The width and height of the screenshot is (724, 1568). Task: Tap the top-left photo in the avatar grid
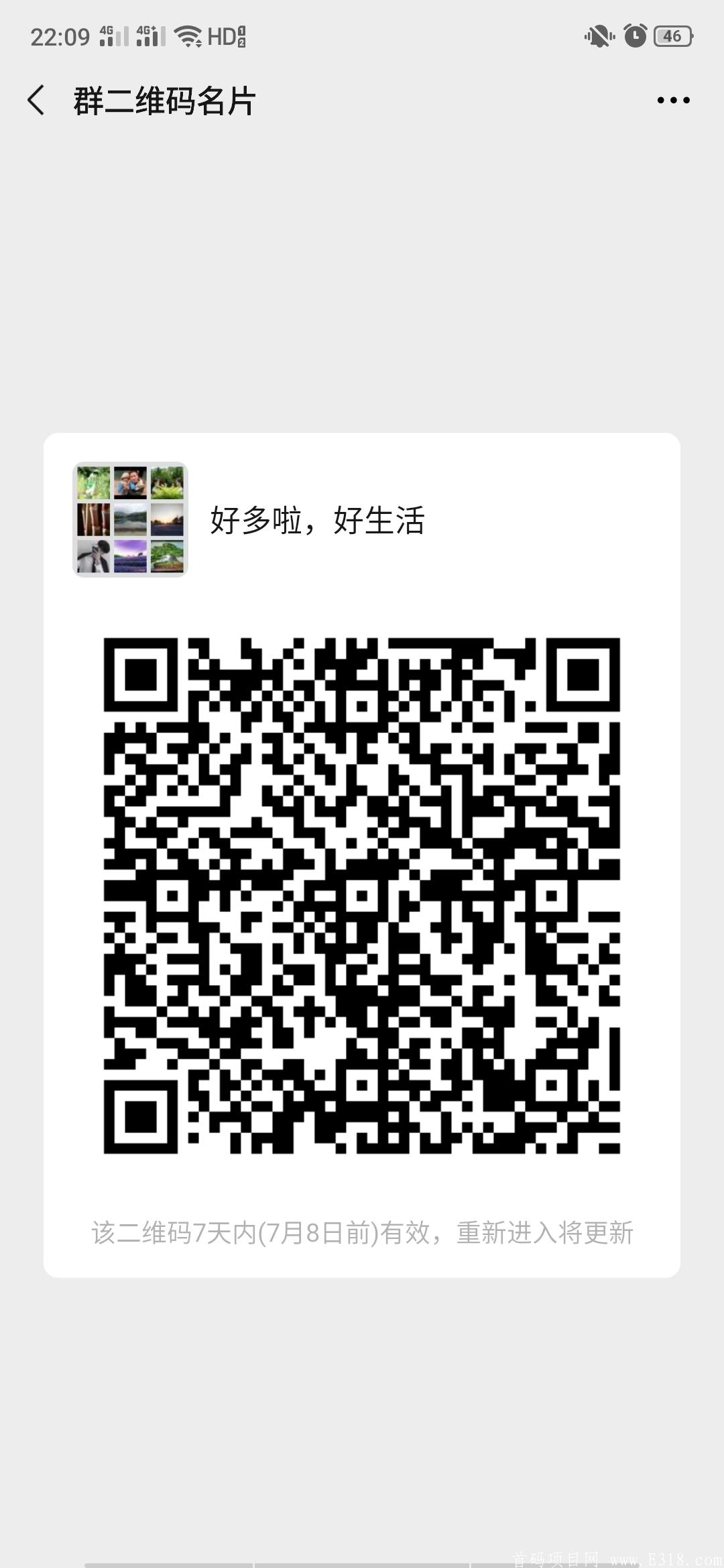coord(93,484)
